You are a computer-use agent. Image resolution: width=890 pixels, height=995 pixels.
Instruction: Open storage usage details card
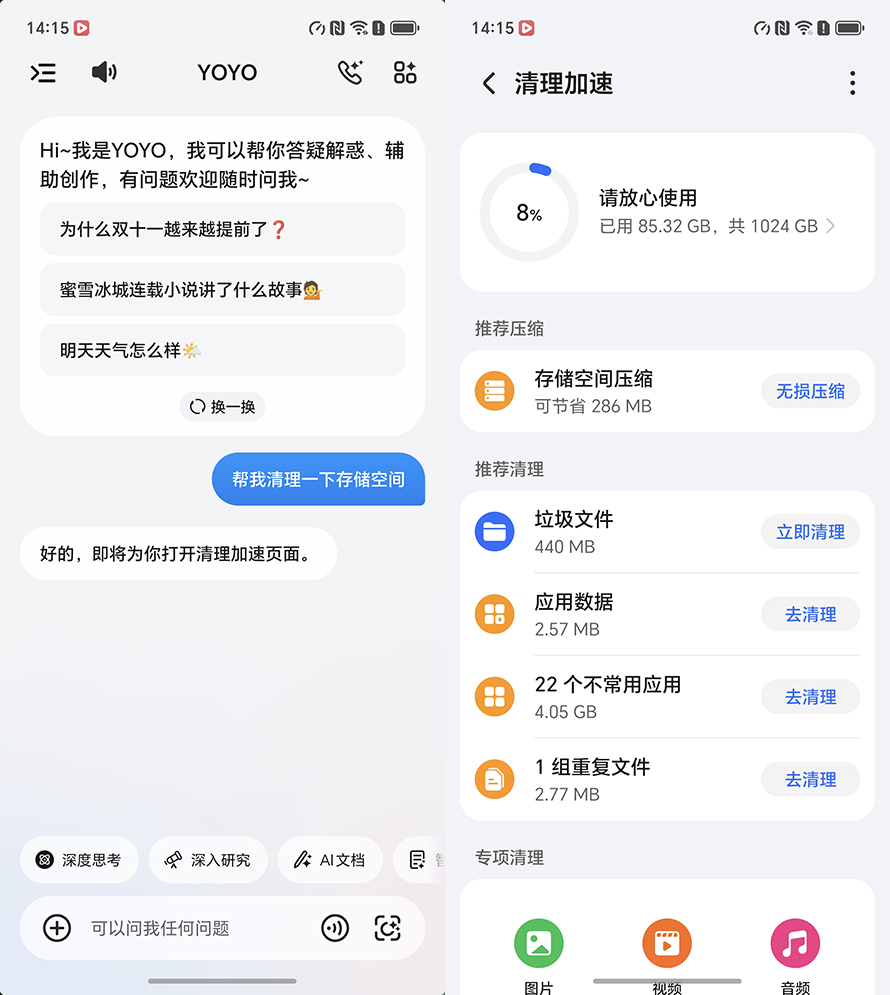click(x=667, y=212)
